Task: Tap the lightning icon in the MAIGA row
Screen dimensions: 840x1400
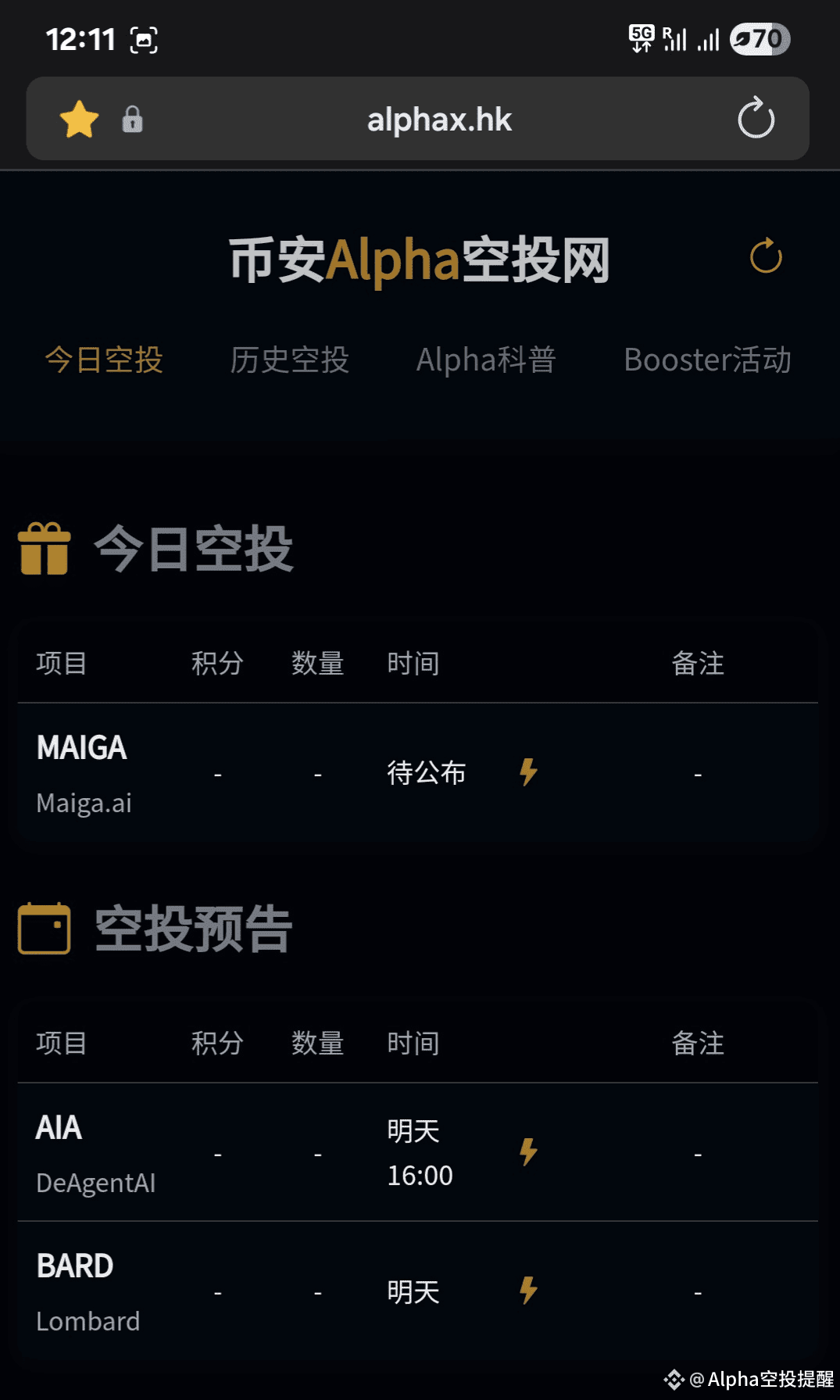Action: coord(529,772)
